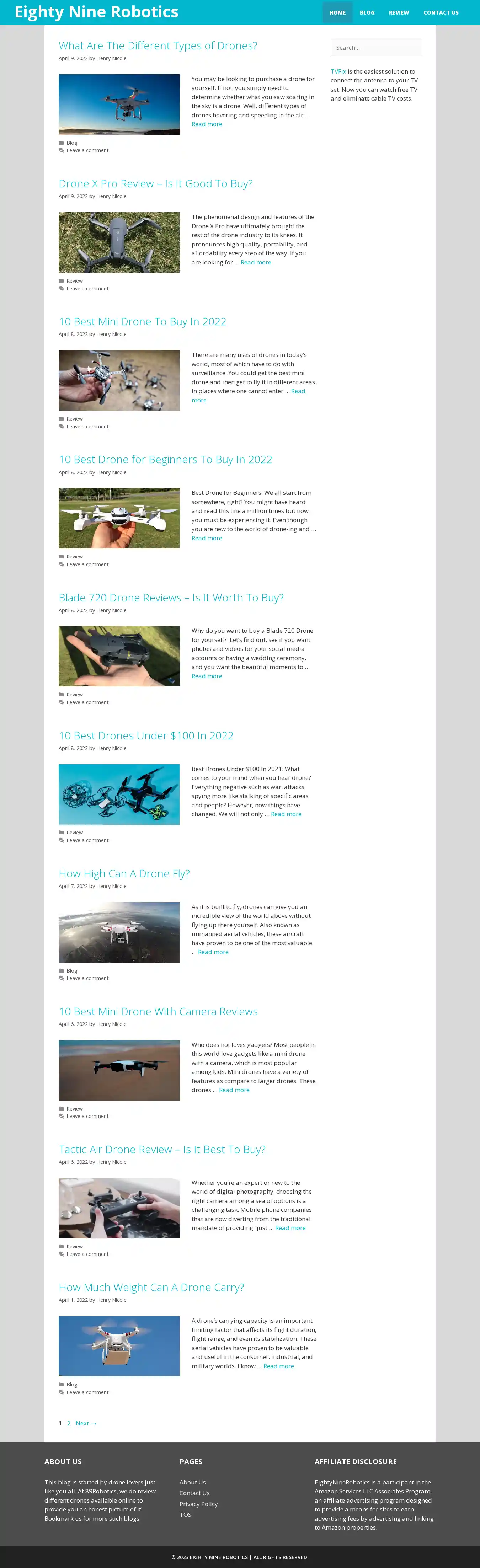Screen dimensions: 480x1568
Task: Open 10 Best Mini Drone To Buy In 2022
Action: pyautogui.click(x=142, y=321)
